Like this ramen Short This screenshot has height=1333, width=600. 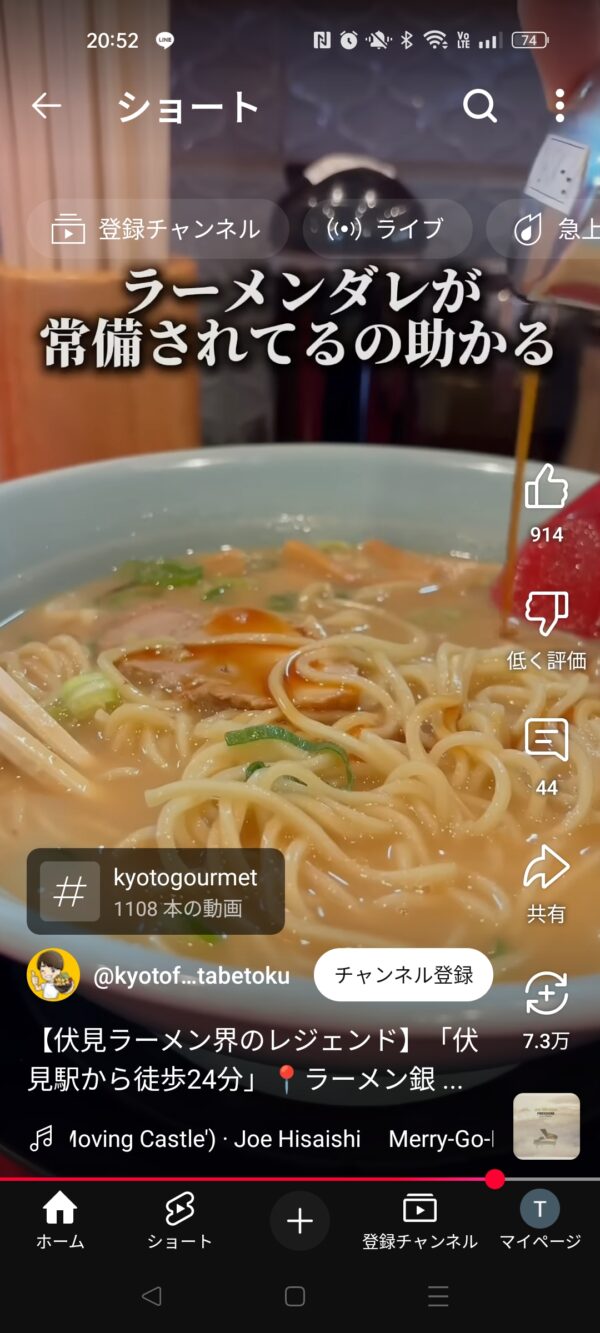[546, 490]
